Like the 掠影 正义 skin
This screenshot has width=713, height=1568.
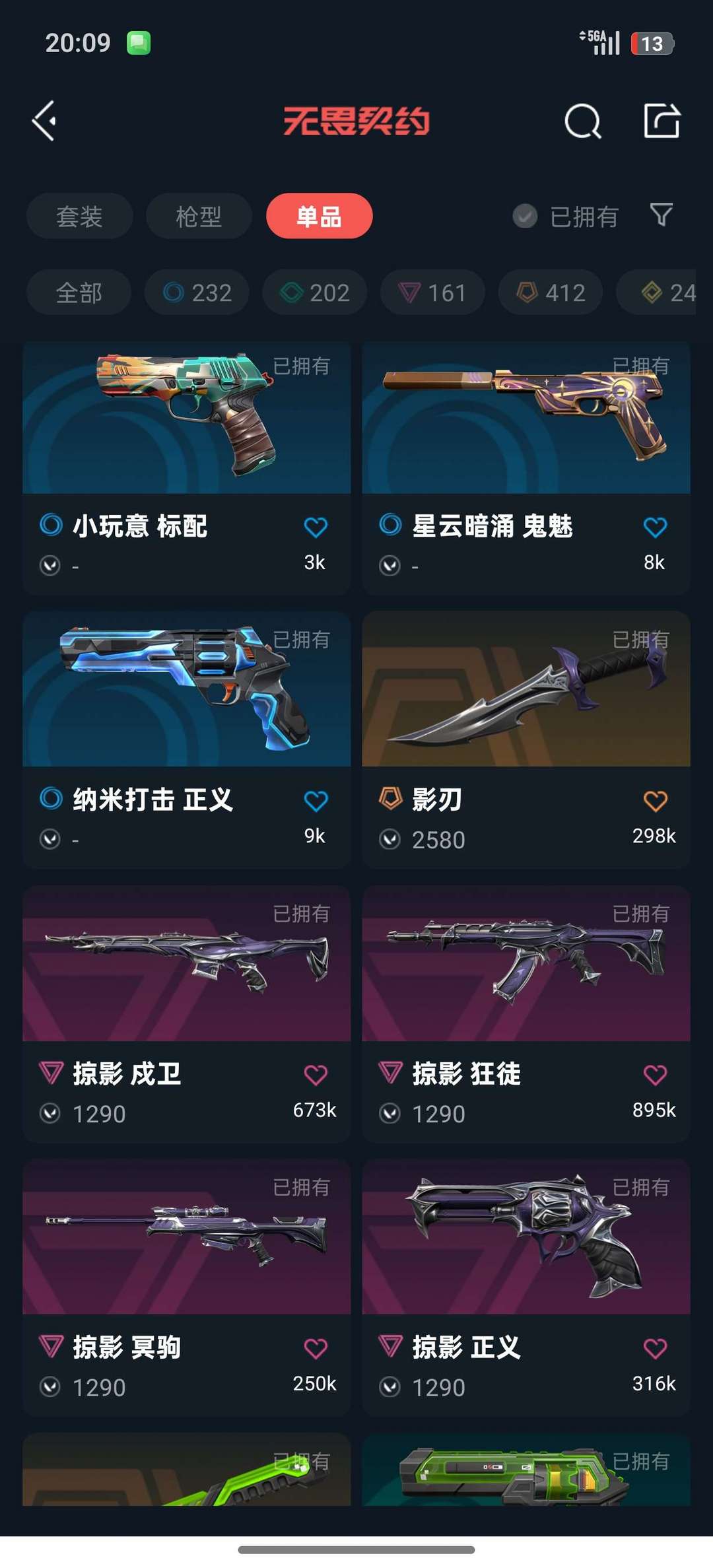[x=655, y=1348]
